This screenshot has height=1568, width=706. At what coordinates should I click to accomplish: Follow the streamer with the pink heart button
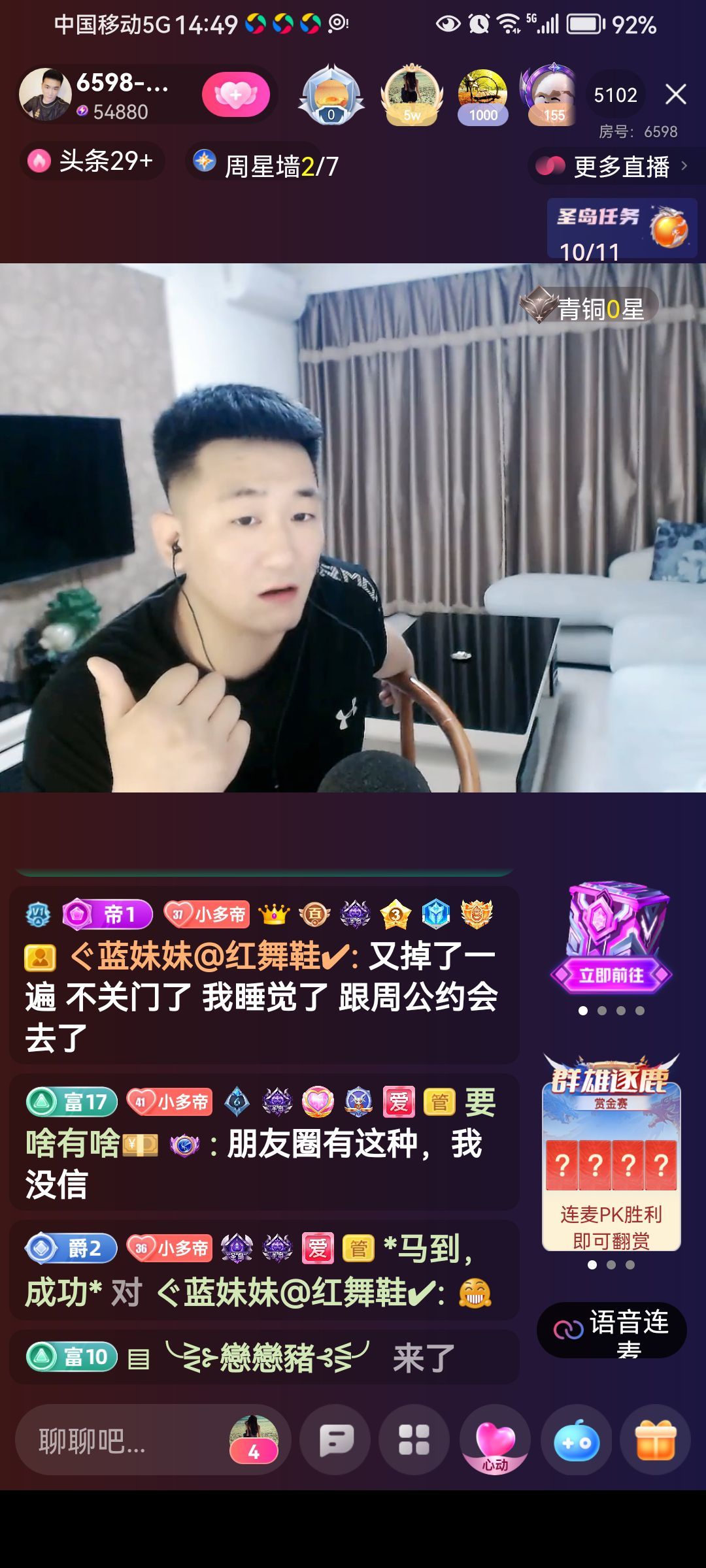pyautogui.click(x=235, y=95)
